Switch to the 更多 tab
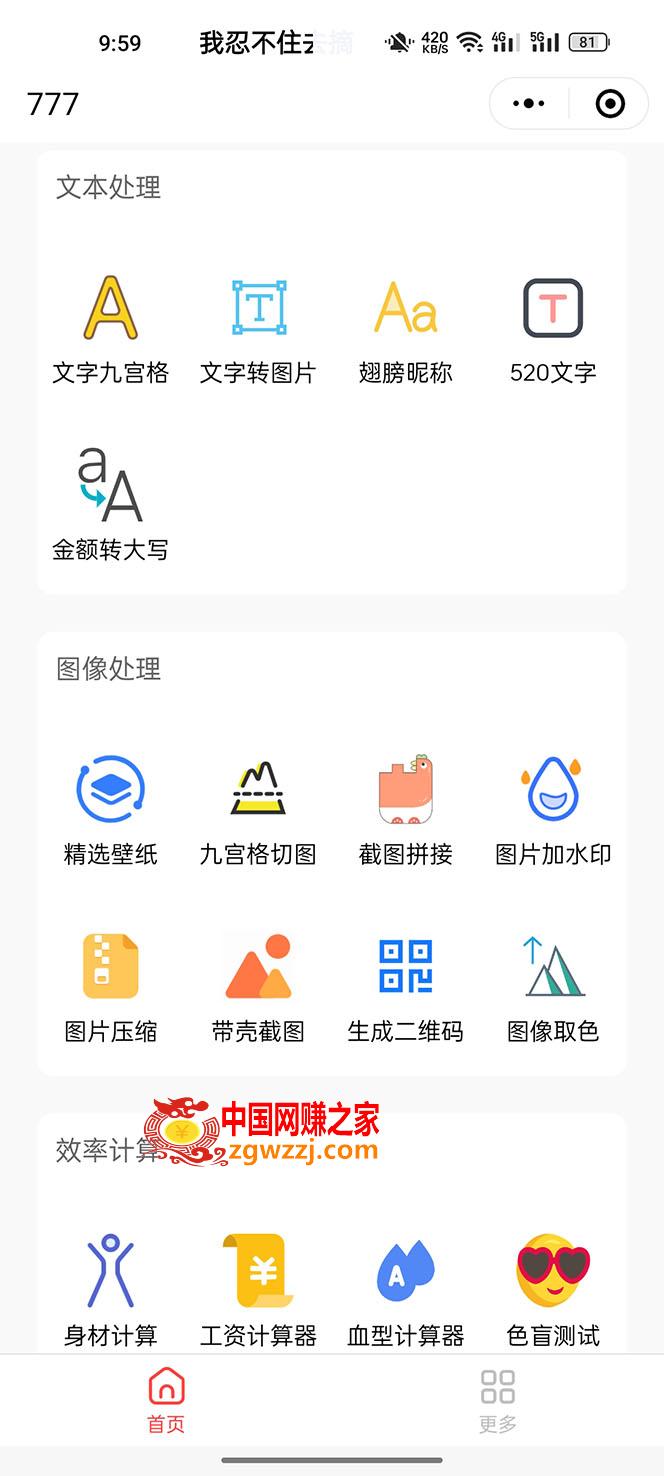 click(498, 1401)
